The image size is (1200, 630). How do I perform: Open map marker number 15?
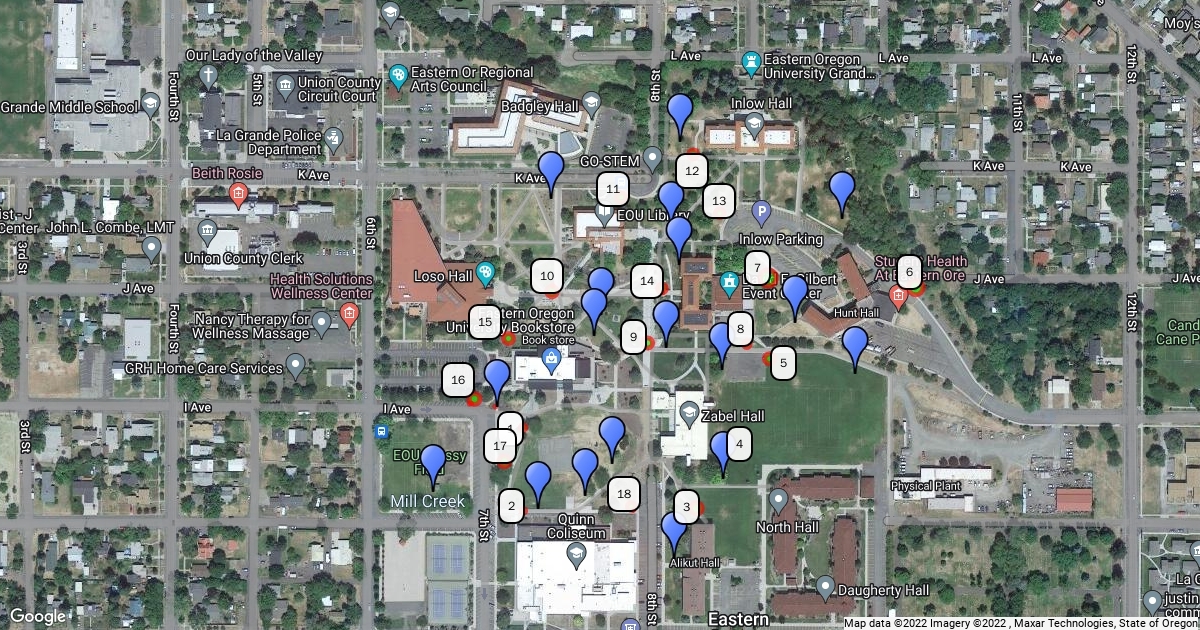tap(485, 322)
